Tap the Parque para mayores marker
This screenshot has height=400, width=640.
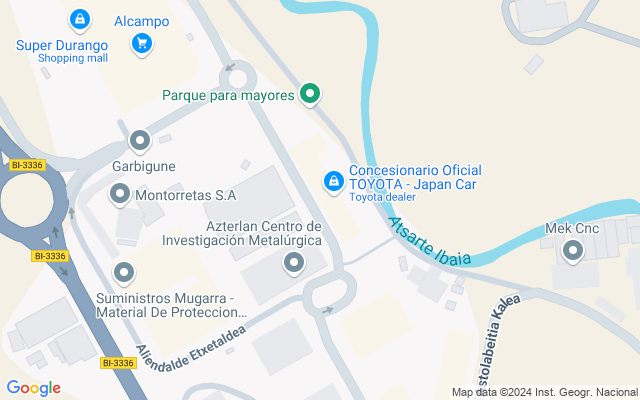310,96
